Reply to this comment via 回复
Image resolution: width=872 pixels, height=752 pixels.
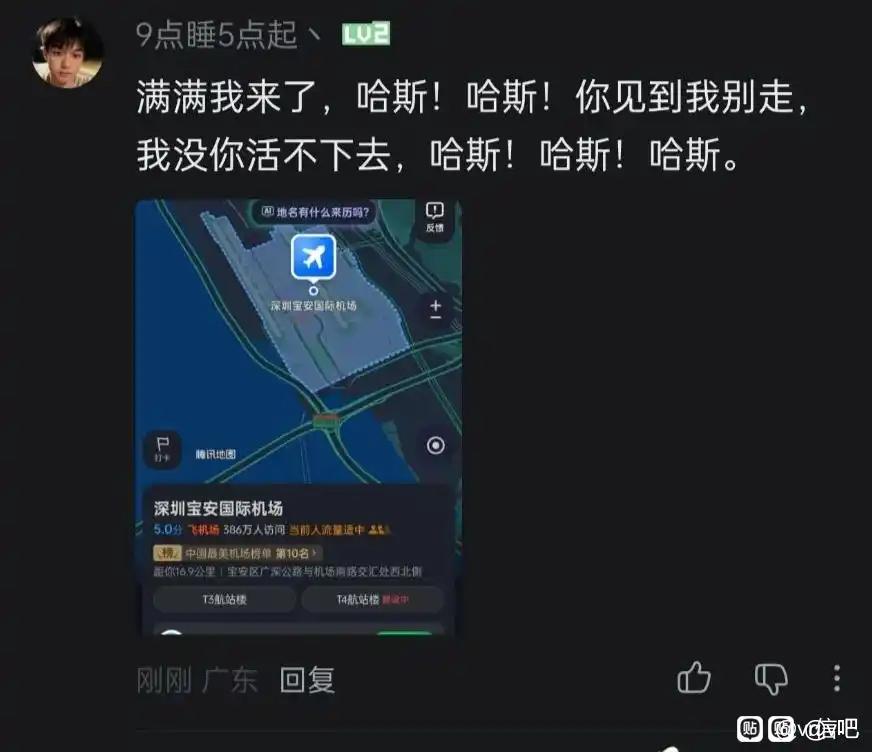[306, 681]
